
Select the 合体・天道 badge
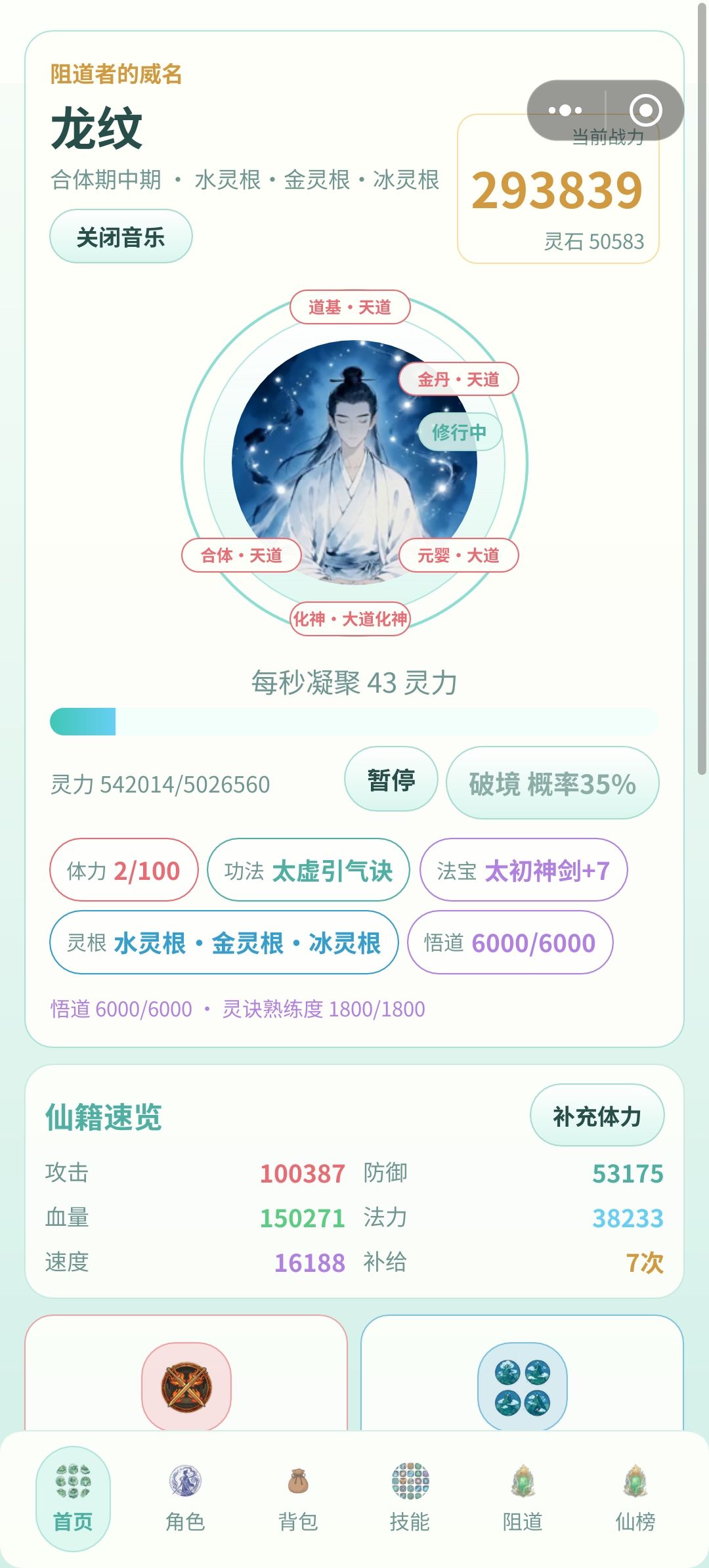[x=242, y=555]
